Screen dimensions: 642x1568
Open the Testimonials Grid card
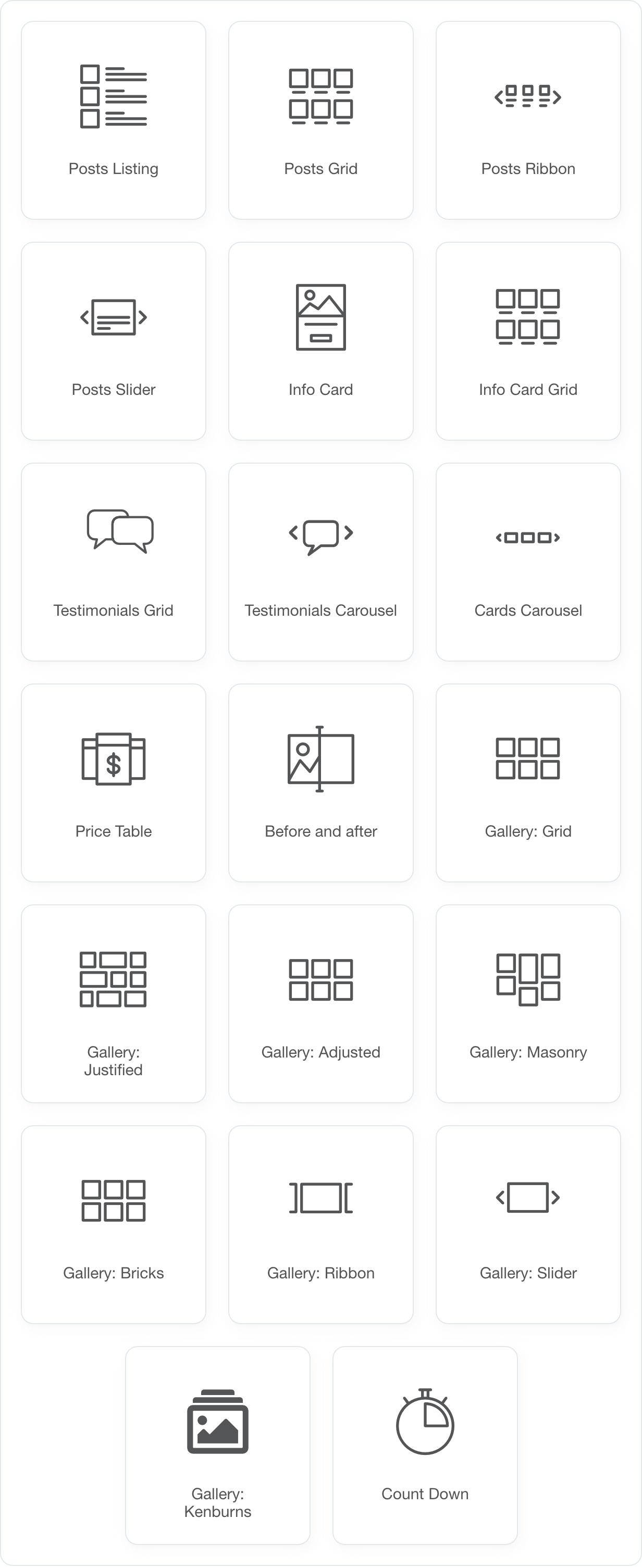point(113,562)
